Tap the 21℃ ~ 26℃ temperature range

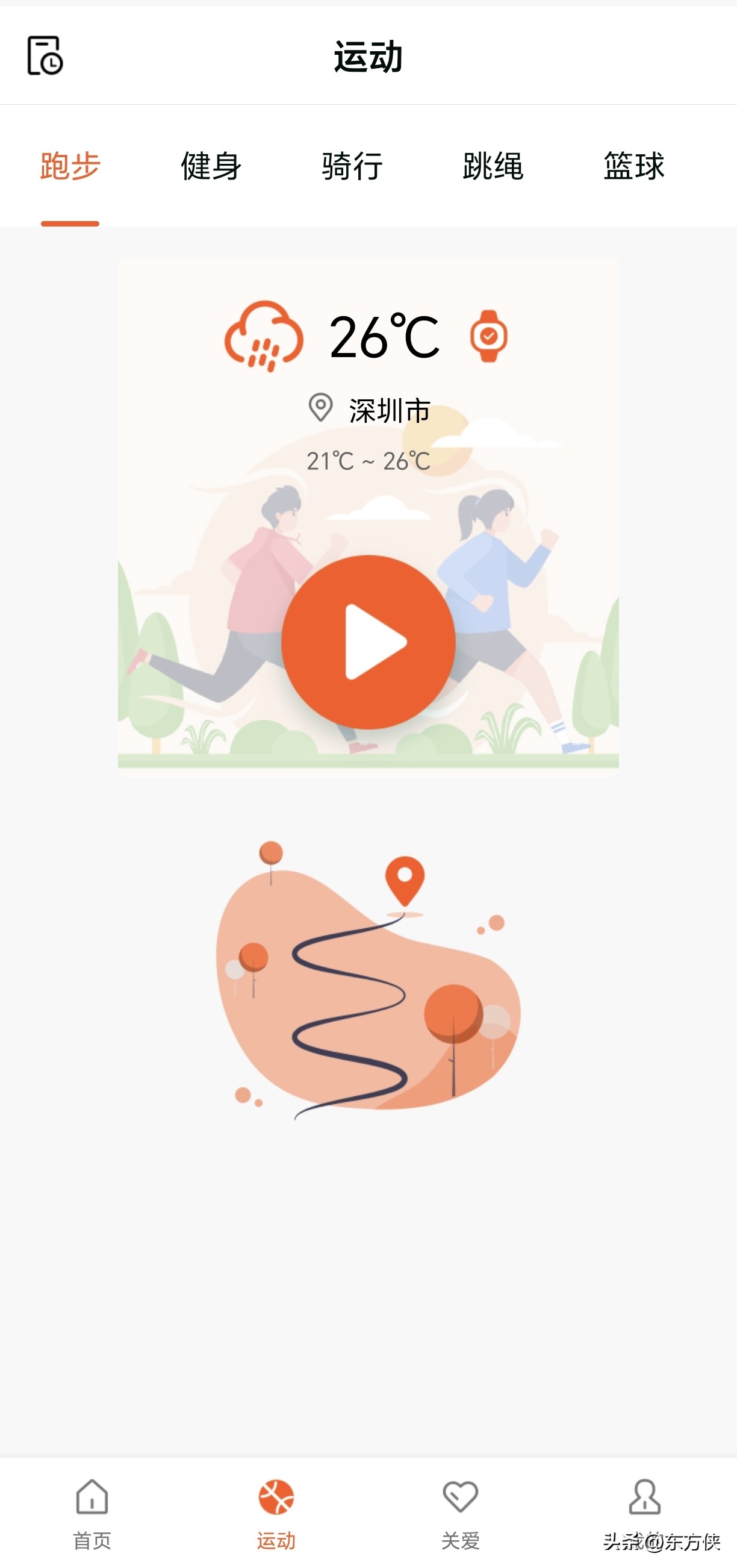coord(368,461)
